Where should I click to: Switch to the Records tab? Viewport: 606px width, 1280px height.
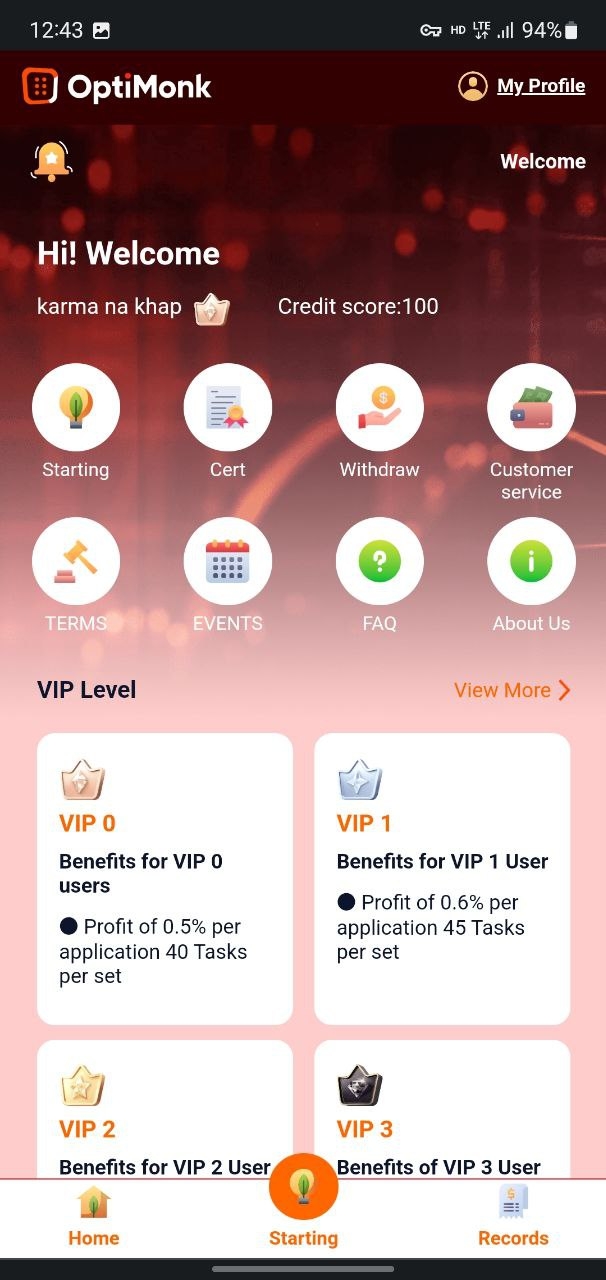(513, 1216)
